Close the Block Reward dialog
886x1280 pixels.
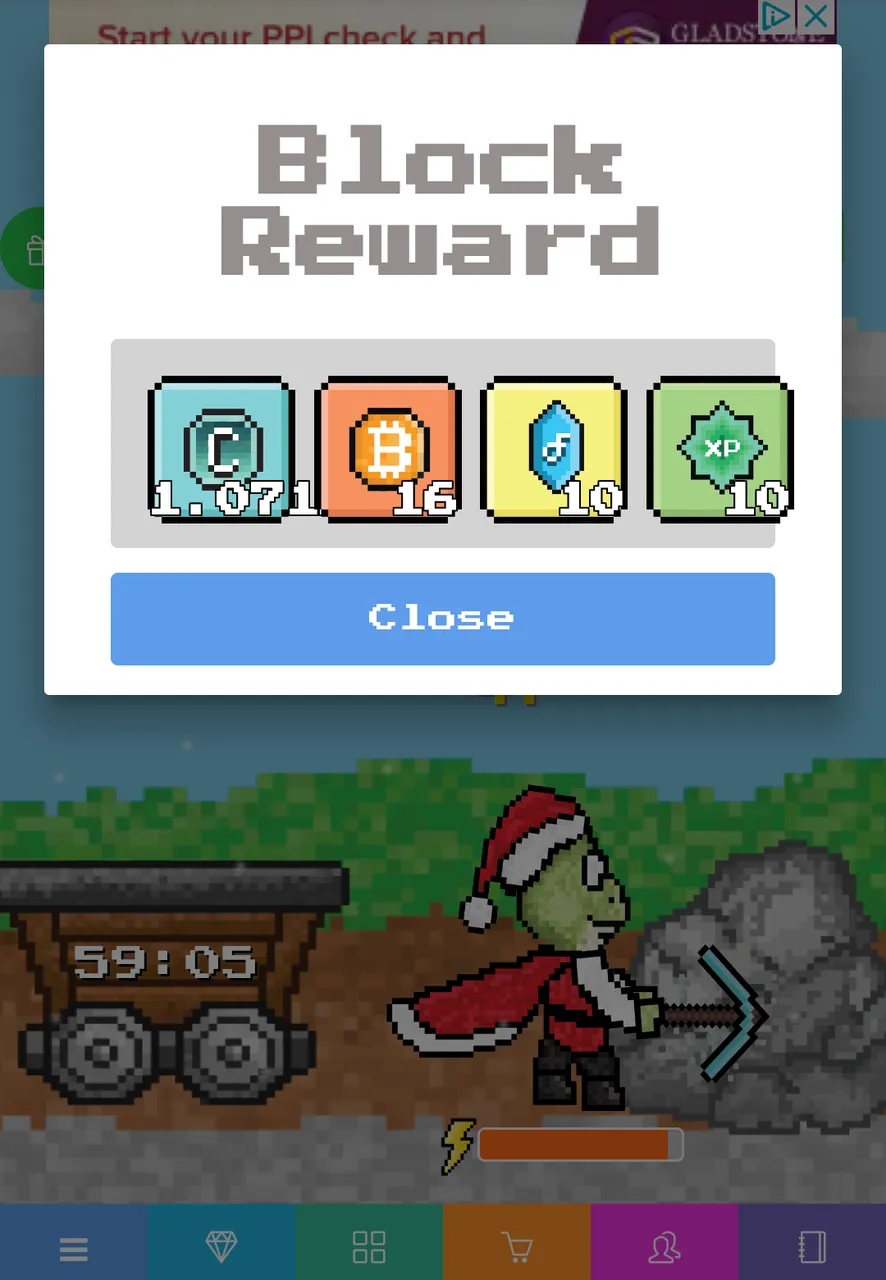442,618
